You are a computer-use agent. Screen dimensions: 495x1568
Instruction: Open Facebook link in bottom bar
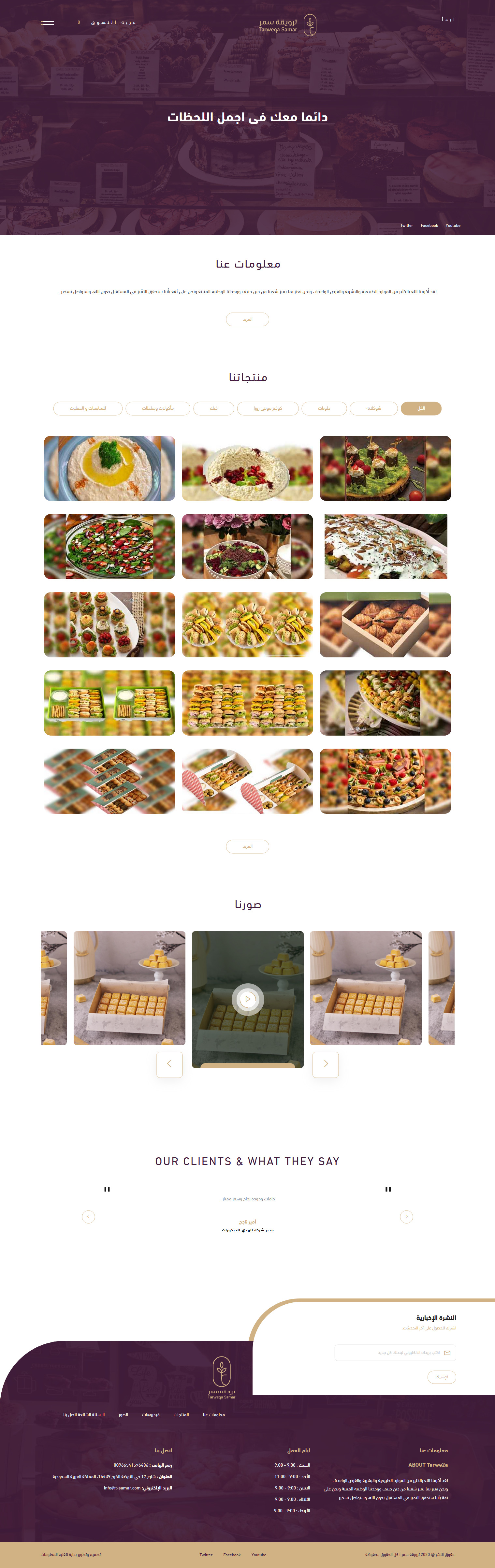(x=232, y=1555)
